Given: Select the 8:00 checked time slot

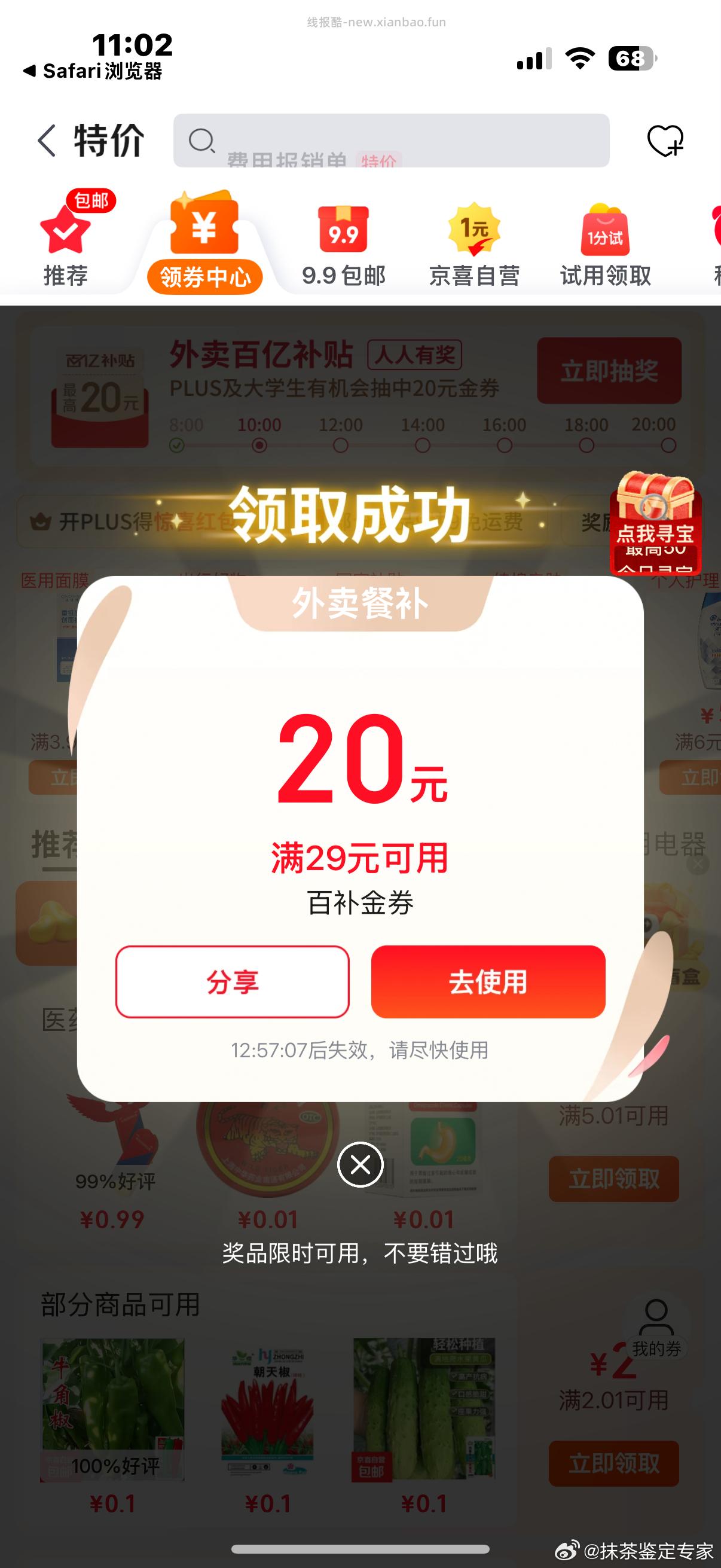Looking at the screenshot, I should pyautogui.click(x=176, y=445).
